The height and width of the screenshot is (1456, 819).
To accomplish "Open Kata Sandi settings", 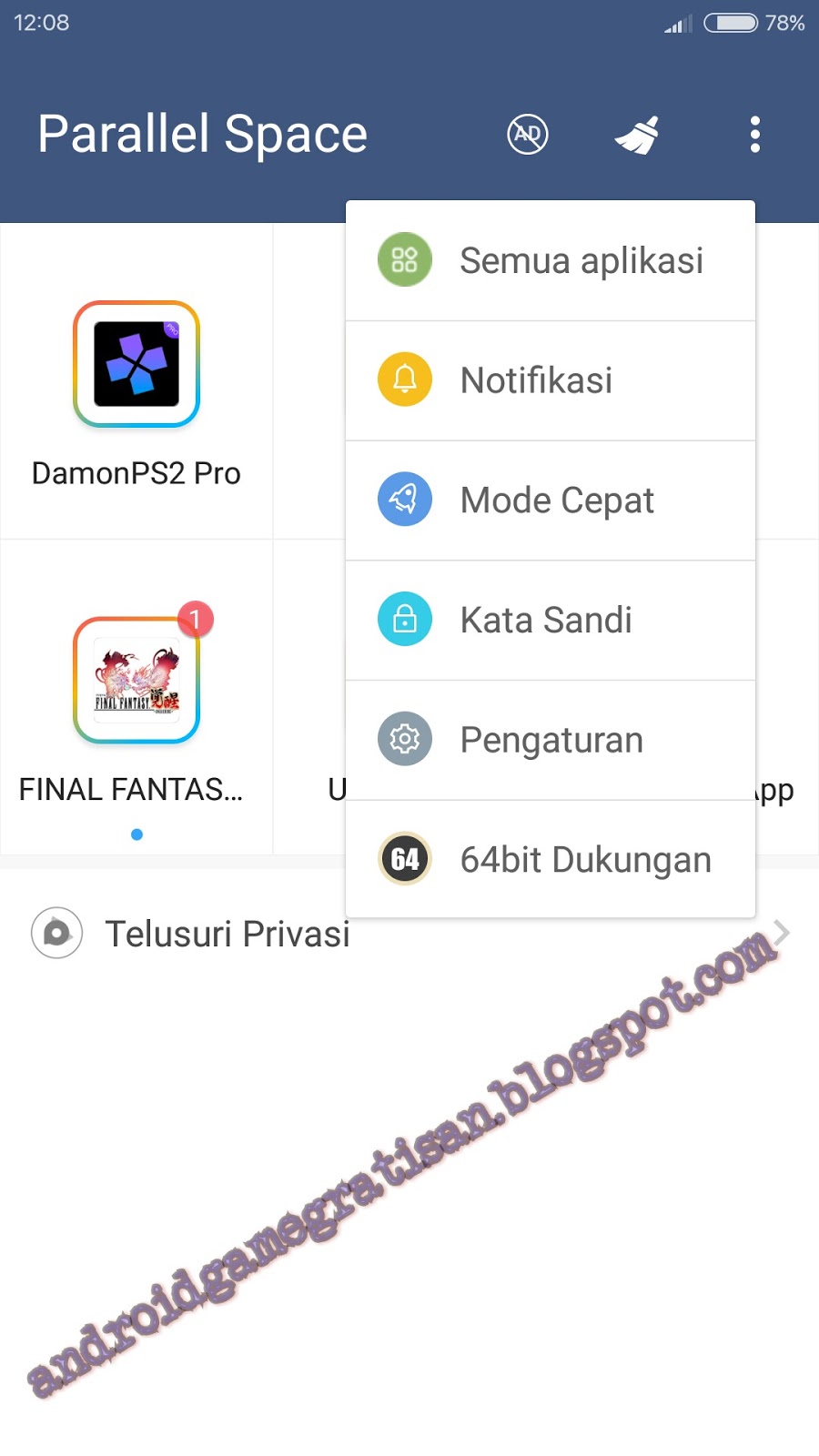I will coord(551,621).
